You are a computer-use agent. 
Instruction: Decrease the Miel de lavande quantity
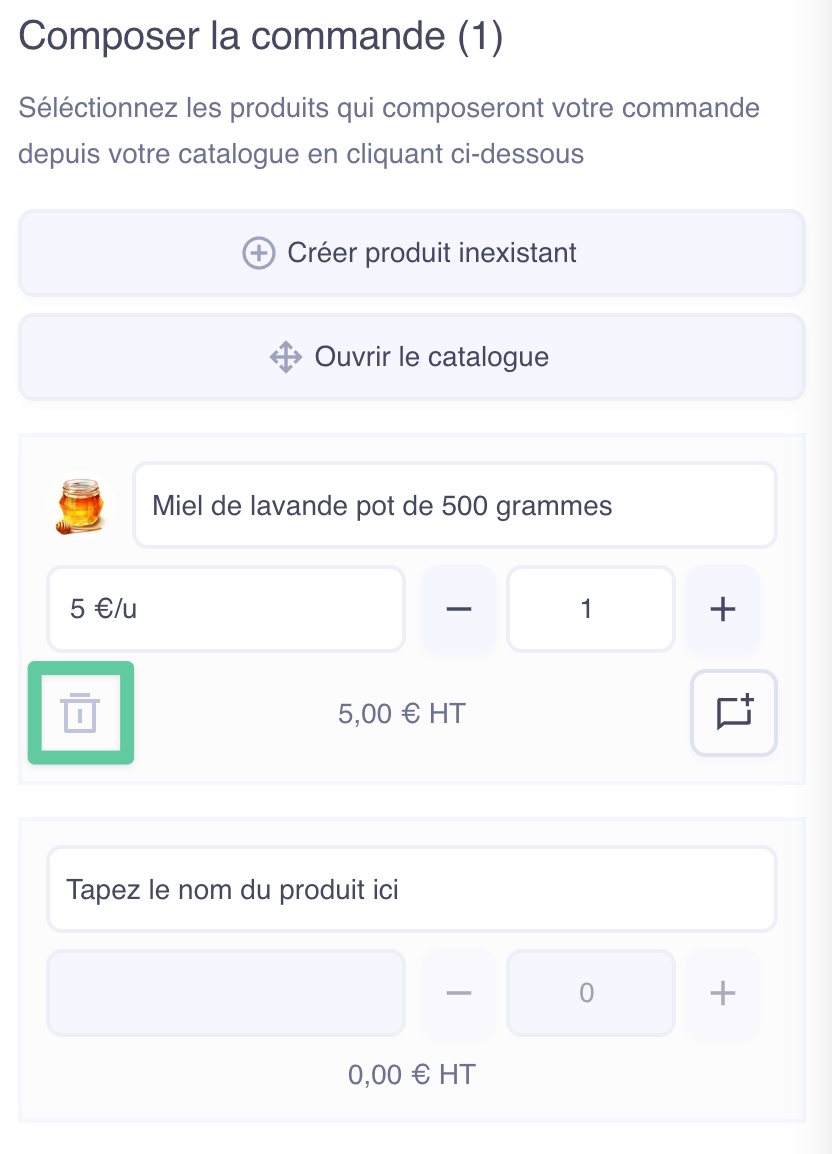click(x=458, y=609)
